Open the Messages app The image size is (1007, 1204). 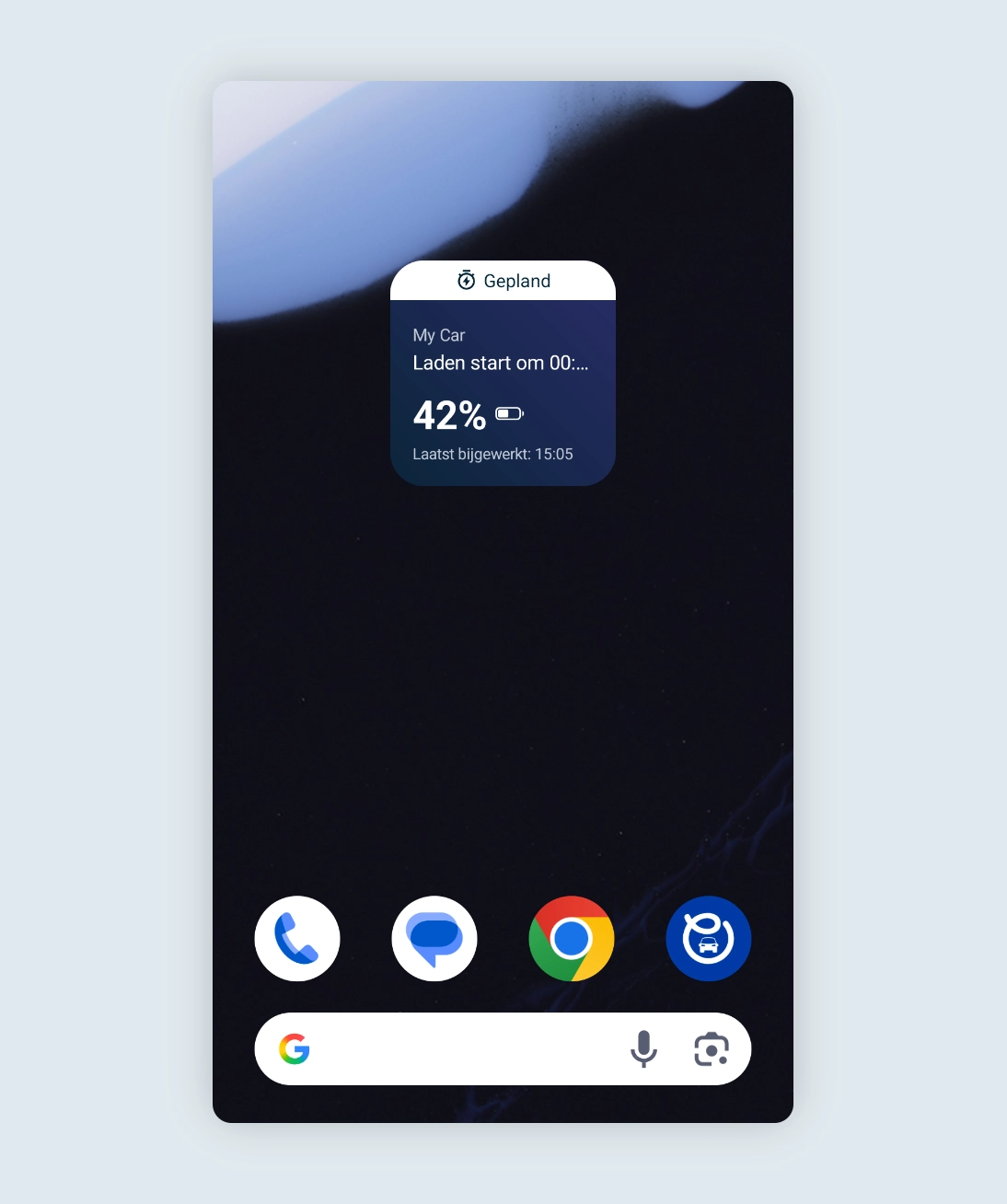[434, 938]
